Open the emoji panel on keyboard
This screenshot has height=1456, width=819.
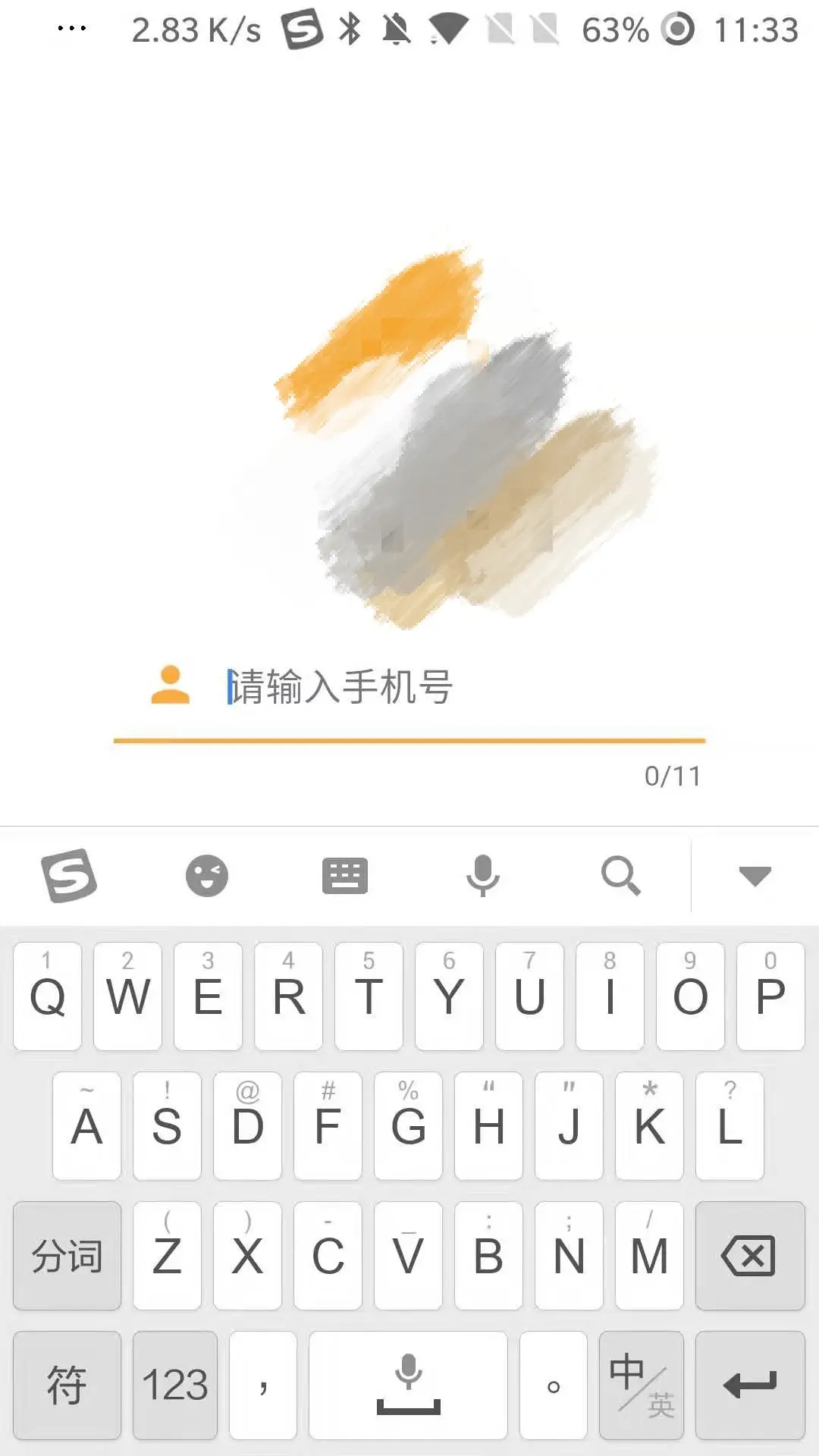(x=206, y=876)
